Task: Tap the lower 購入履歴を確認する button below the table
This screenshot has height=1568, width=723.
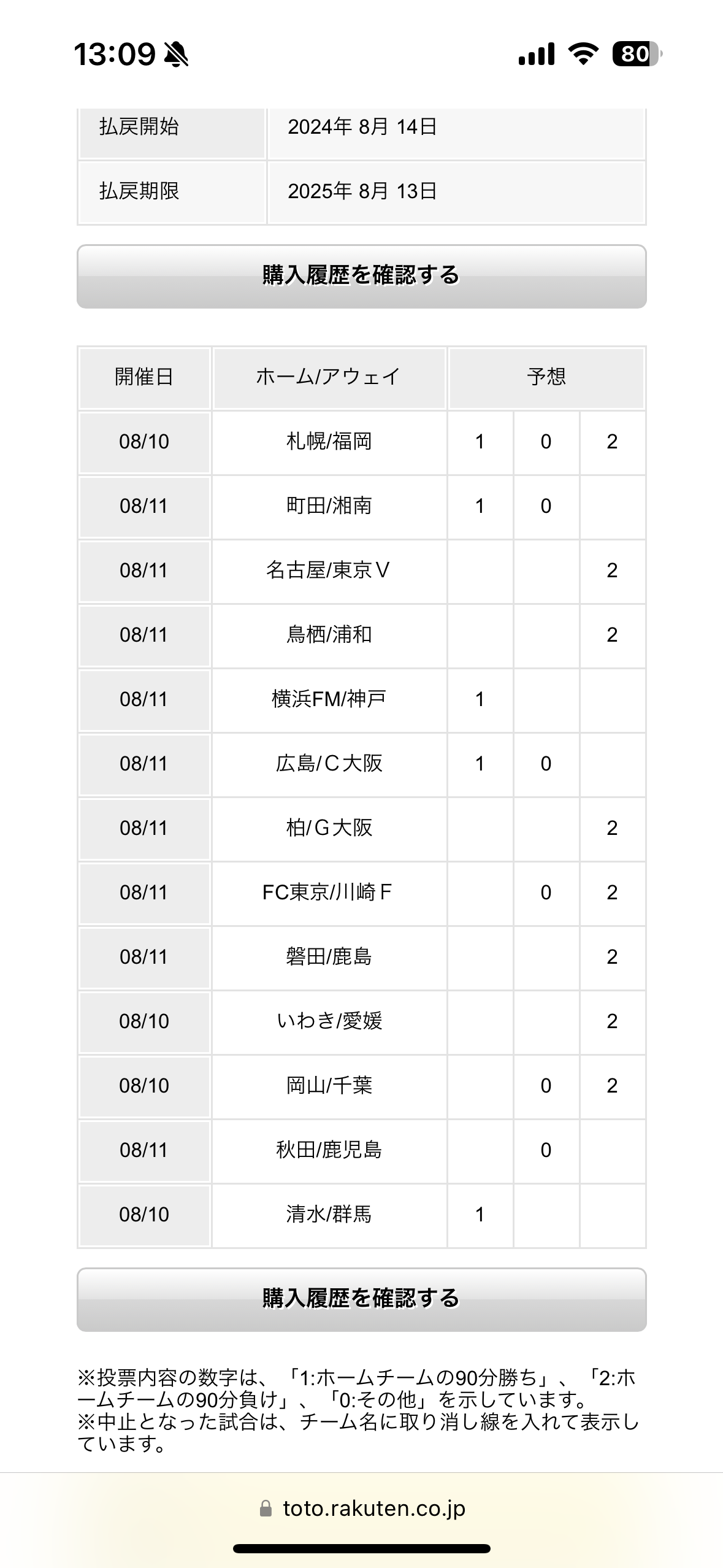Action: coord(361,1299)
